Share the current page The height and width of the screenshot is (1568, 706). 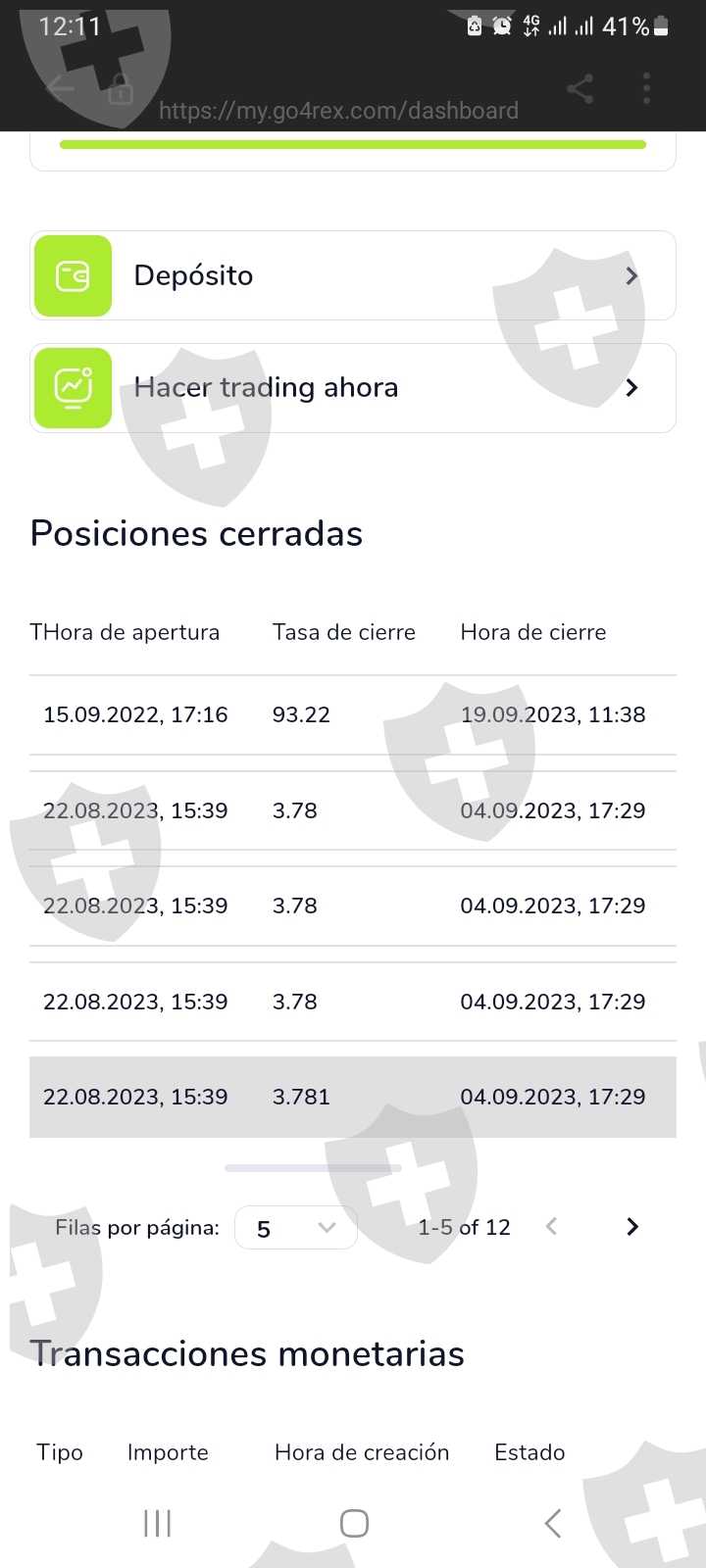(580, 89)
